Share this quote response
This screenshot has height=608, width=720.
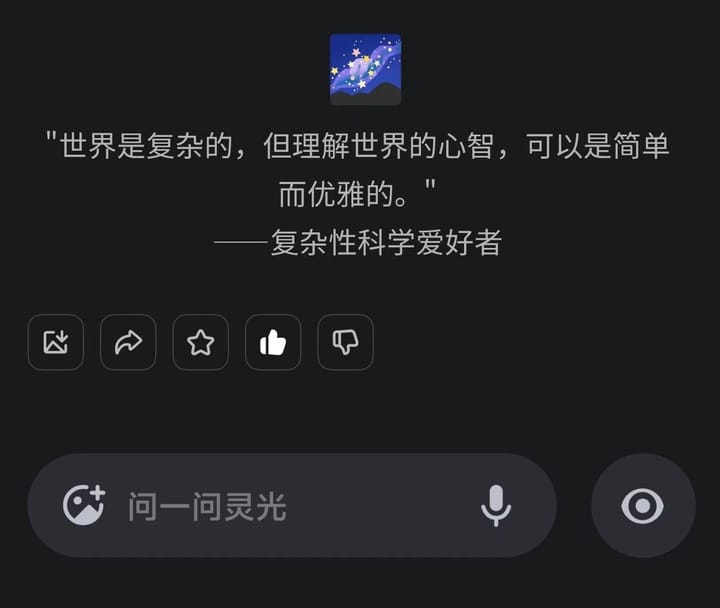[128, 342]
